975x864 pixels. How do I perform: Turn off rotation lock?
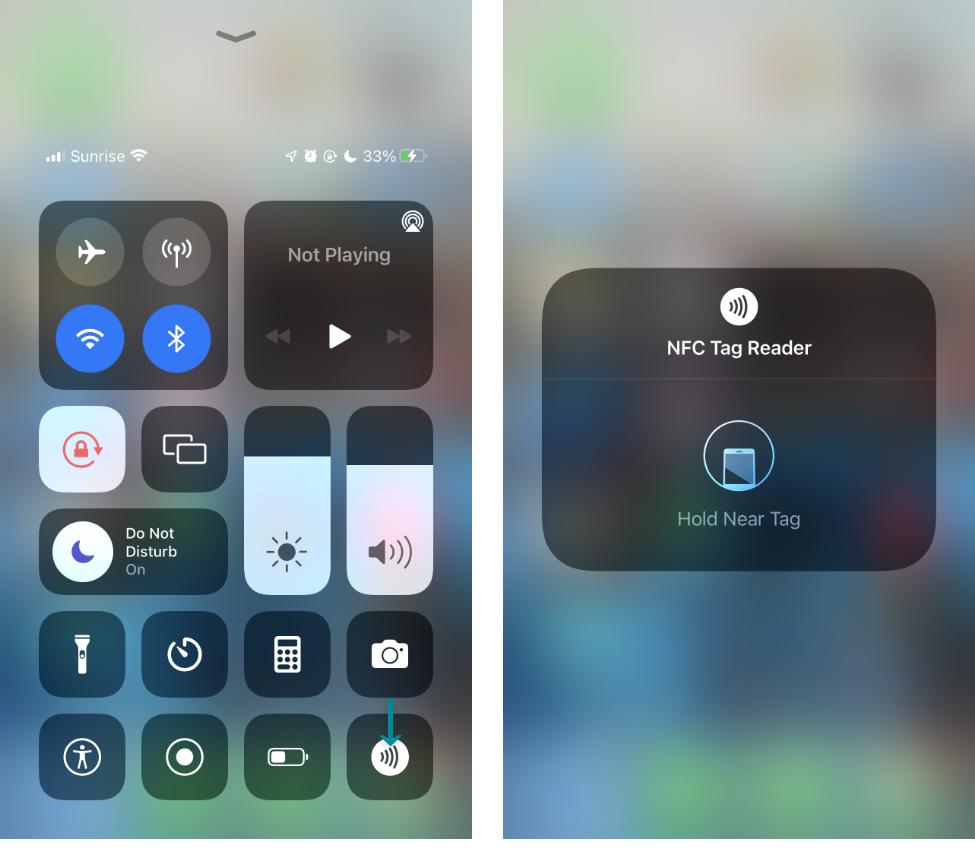[82, 449]
